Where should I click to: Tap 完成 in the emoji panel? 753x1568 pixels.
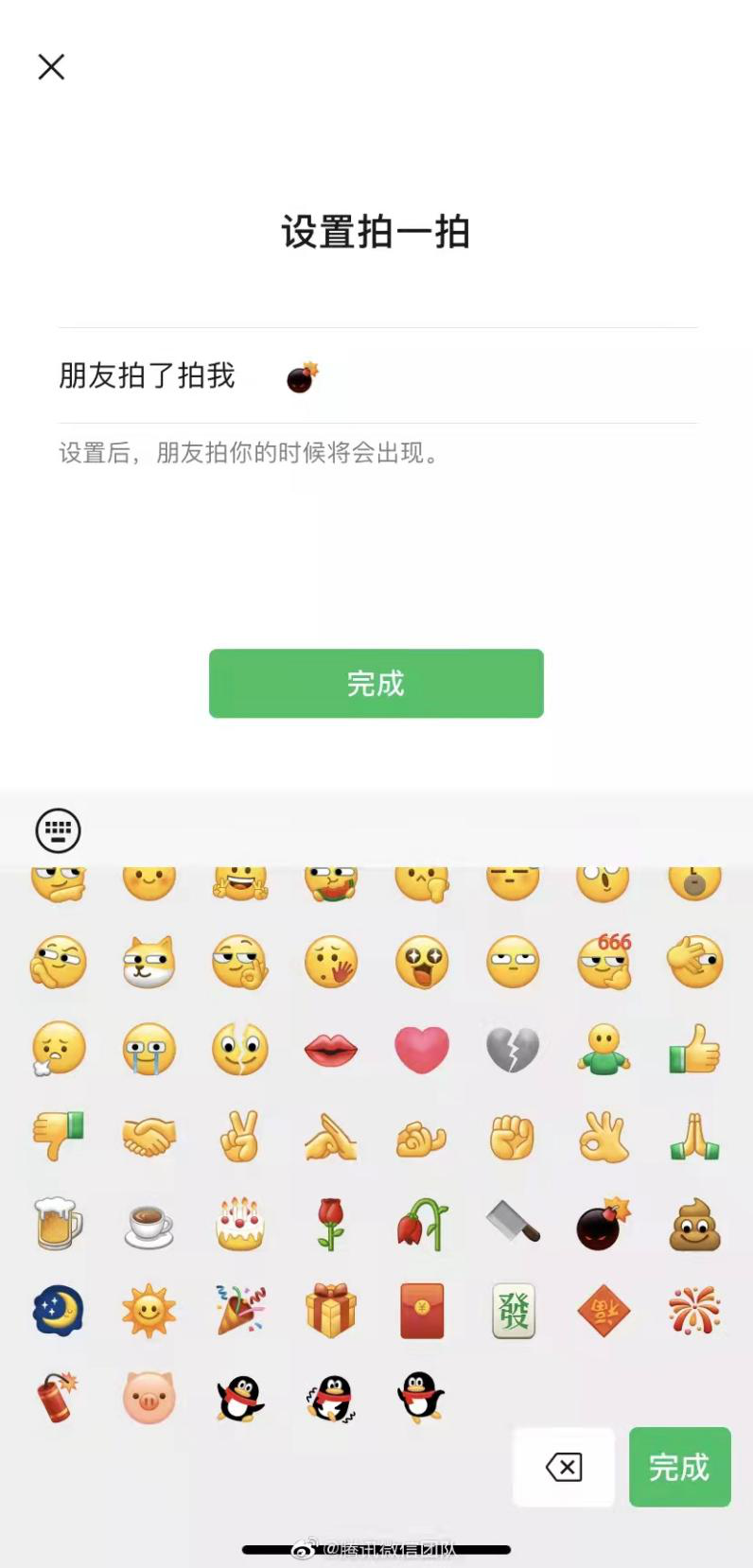[x=679, y=1467]
